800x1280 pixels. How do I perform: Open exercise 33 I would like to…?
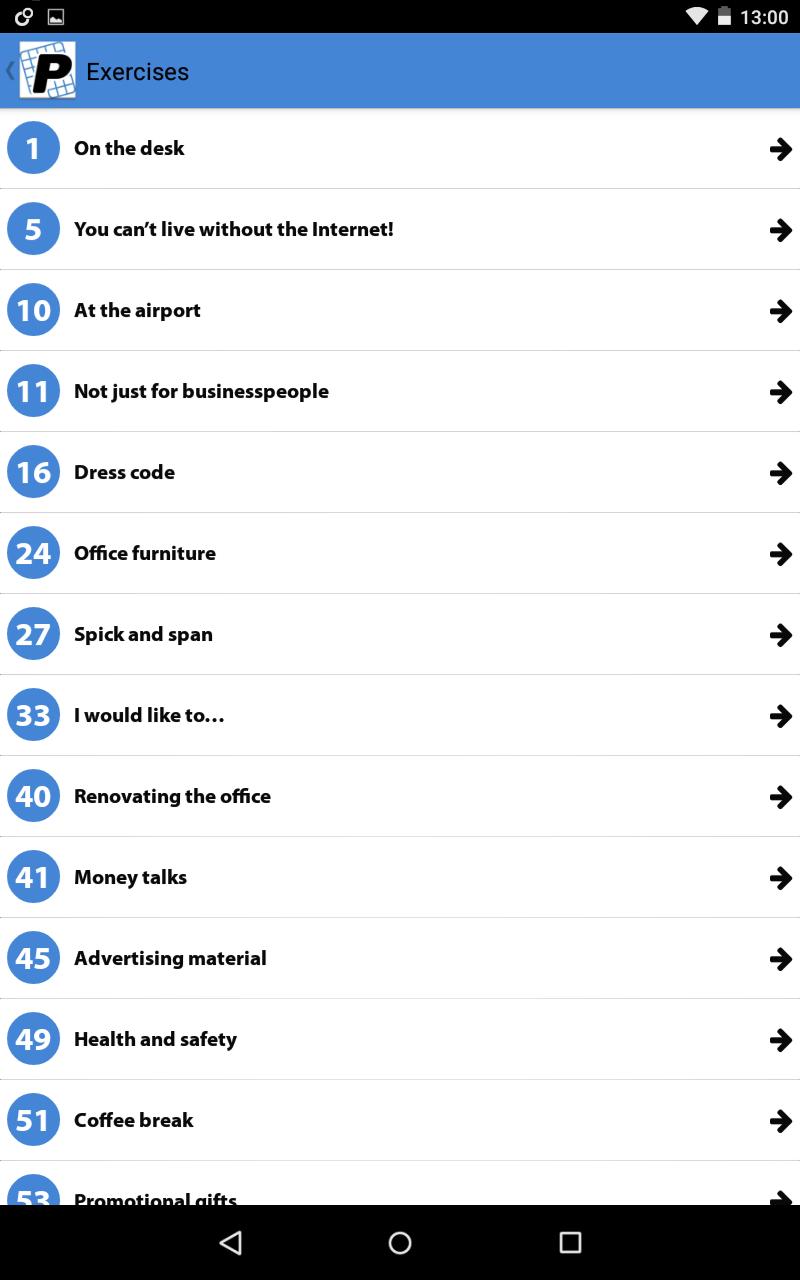point(400,715)
